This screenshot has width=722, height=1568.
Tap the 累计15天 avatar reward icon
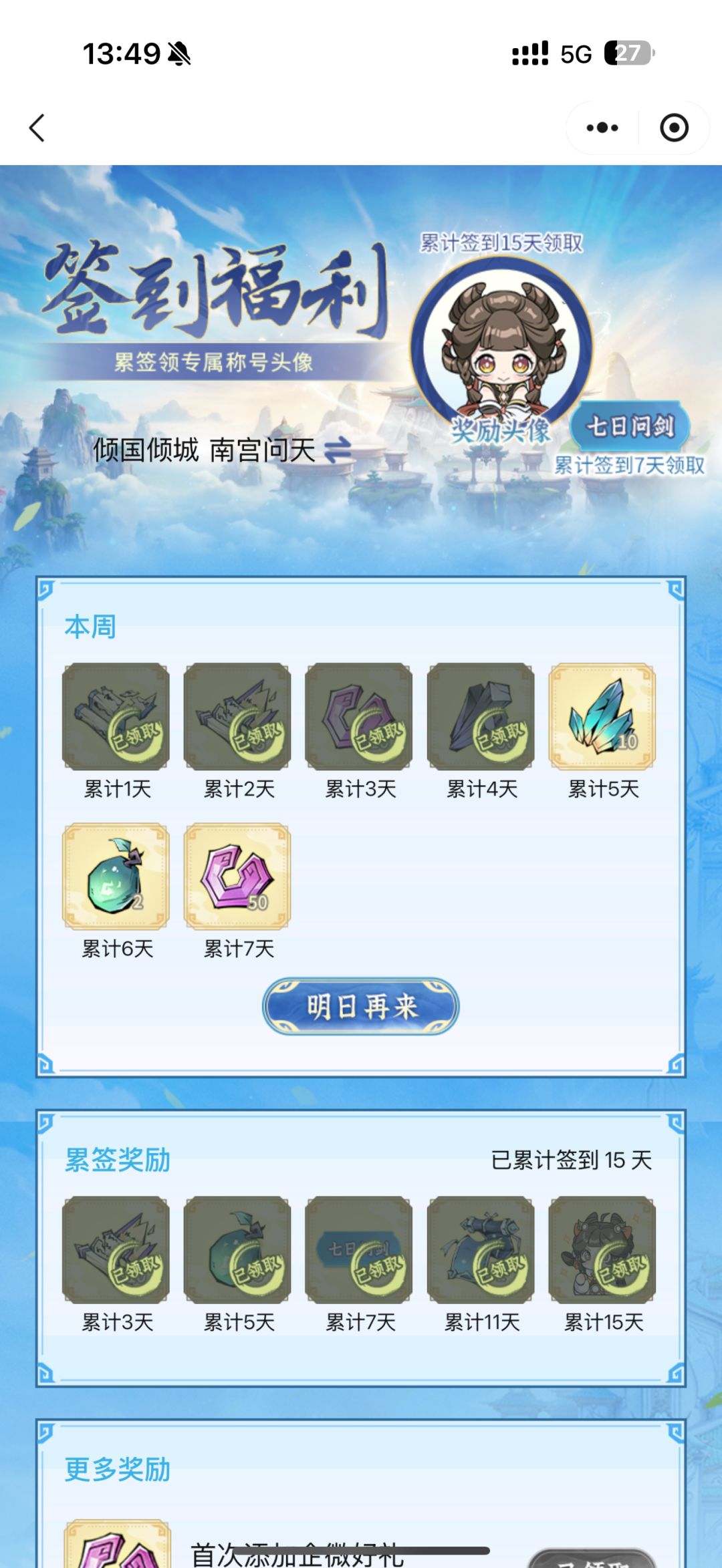pos(600,1253)
